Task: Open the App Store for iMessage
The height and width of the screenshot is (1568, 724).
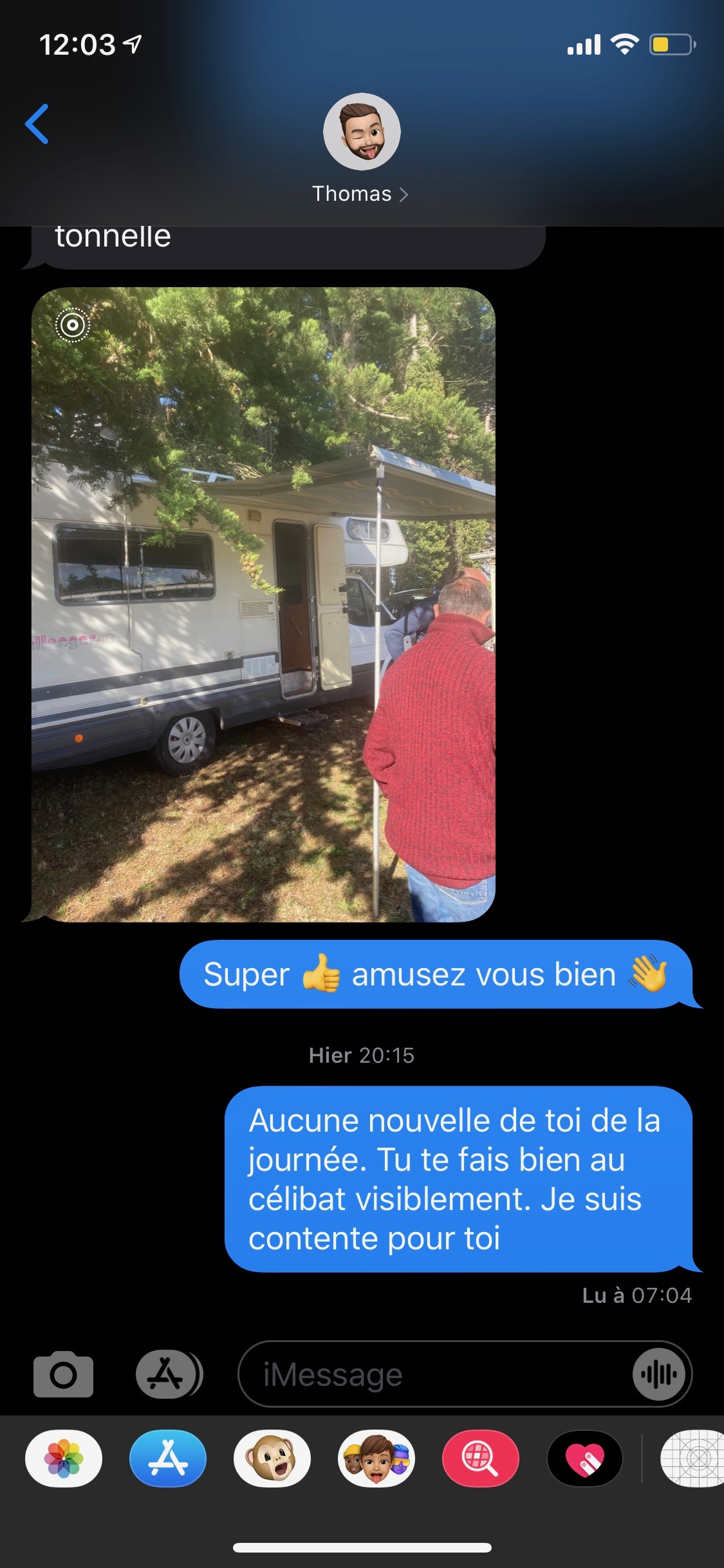Action: [168, 1459]
